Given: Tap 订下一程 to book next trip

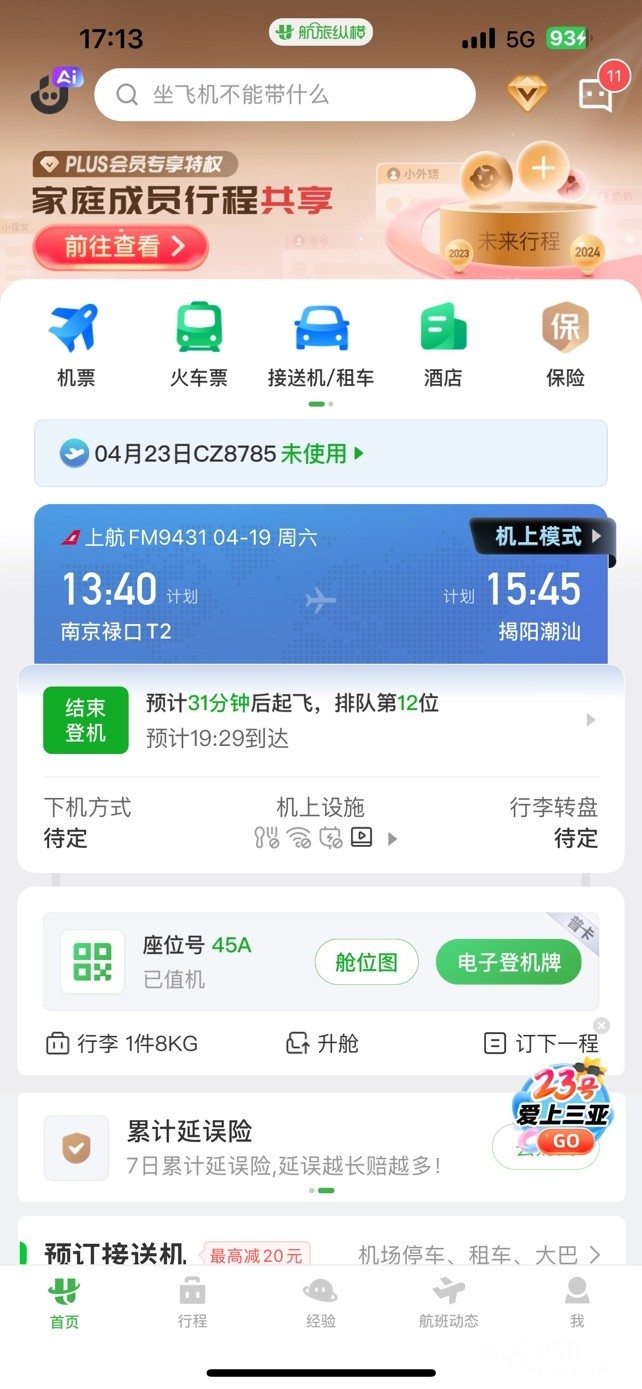Looking at the screenshot, I should click(543, 1044).
